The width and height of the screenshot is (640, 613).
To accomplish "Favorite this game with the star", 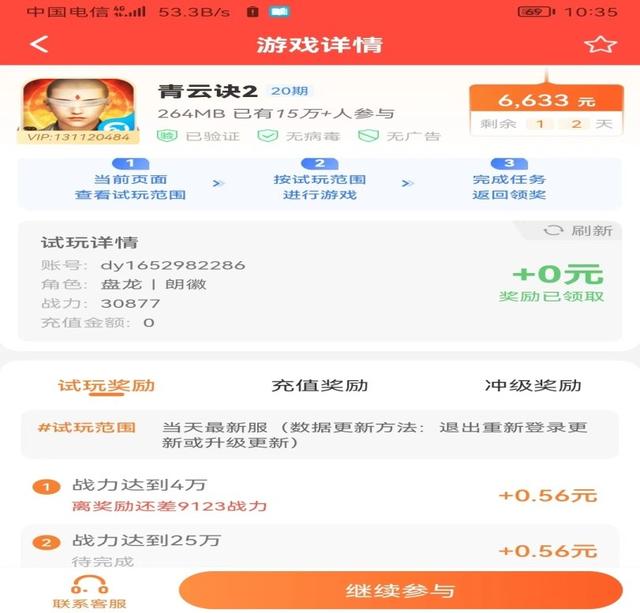I will [599, 44].
